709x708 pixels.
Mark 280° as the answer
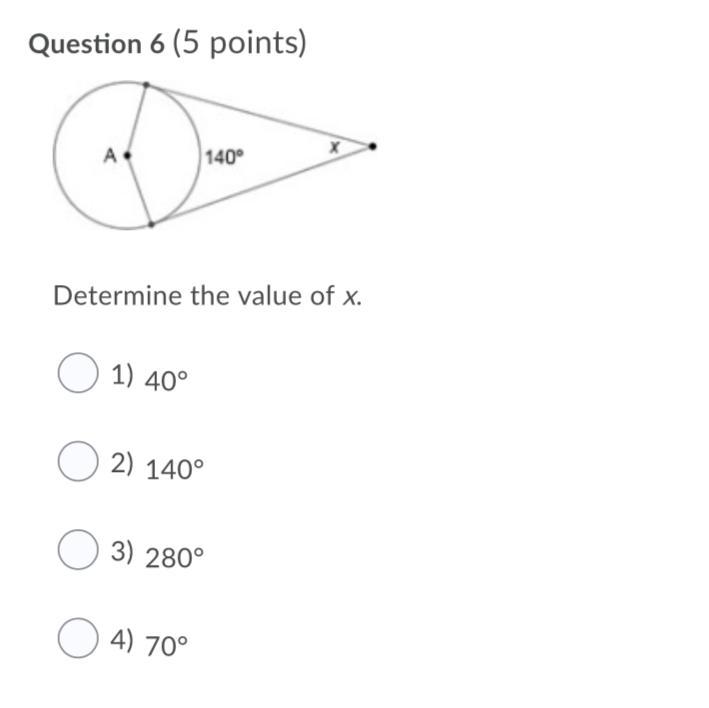78,550
